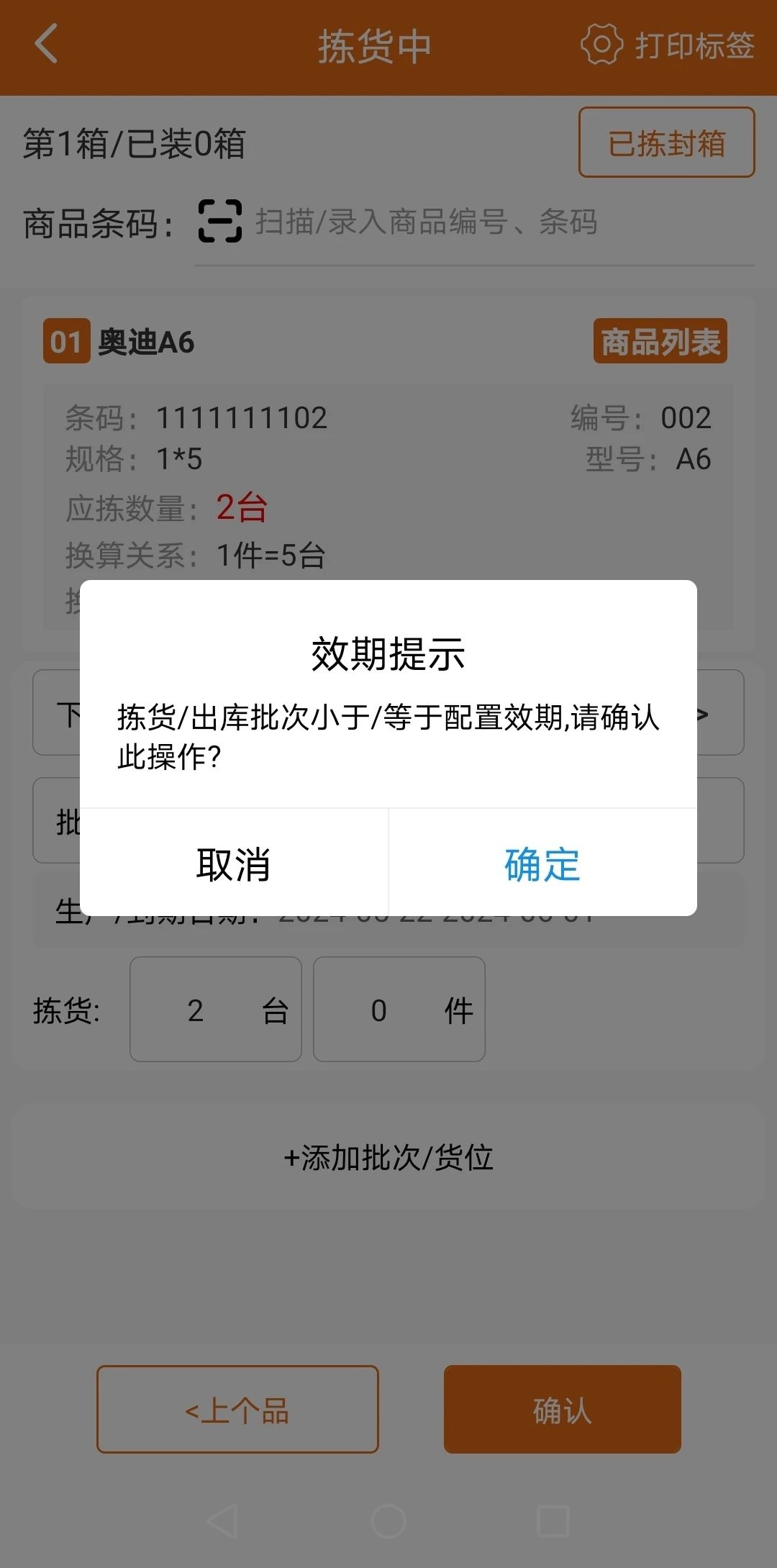The image size is (777, 1568).
Task: Open the 商品列表 product list
Action: pos(660,341)
